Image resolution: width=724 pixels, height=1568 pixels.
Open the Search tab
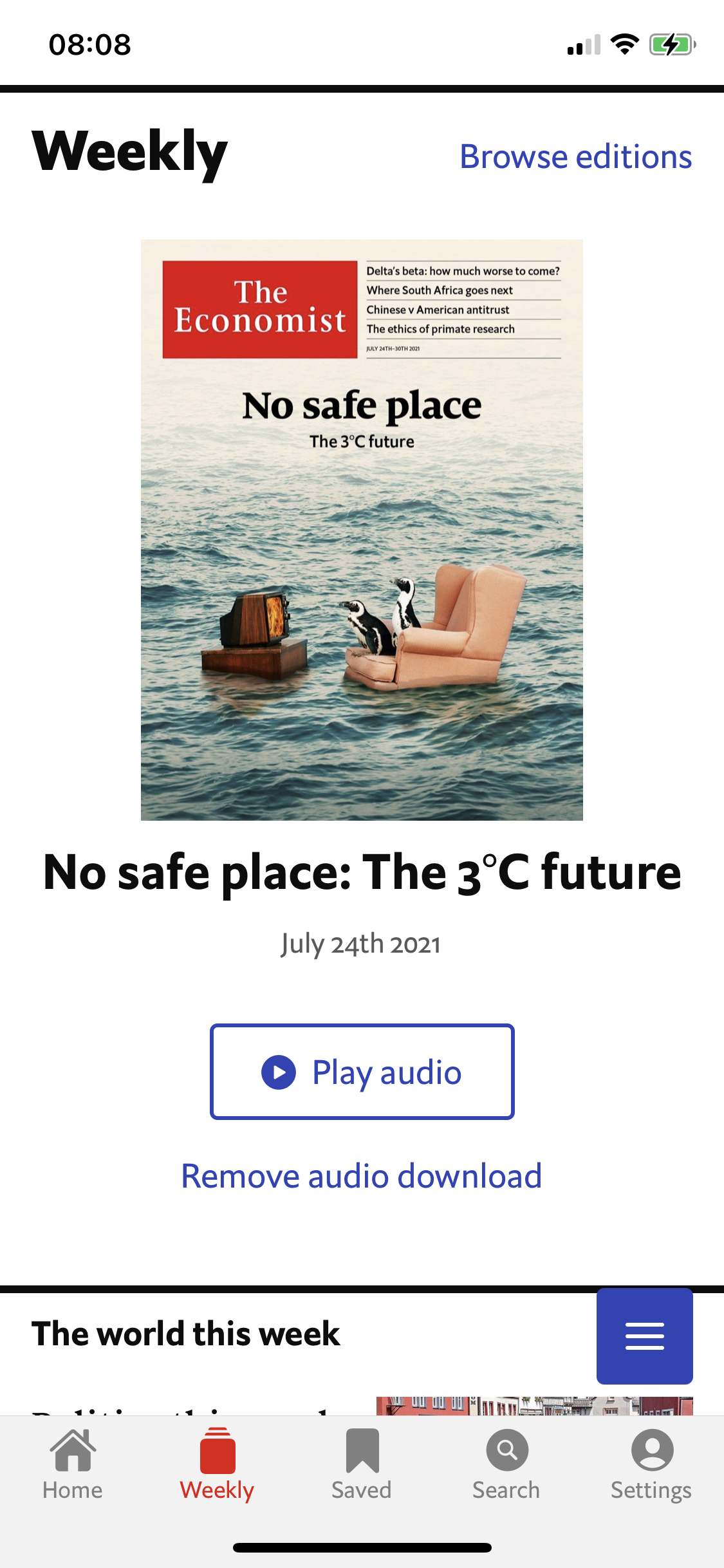point(506,1466)
